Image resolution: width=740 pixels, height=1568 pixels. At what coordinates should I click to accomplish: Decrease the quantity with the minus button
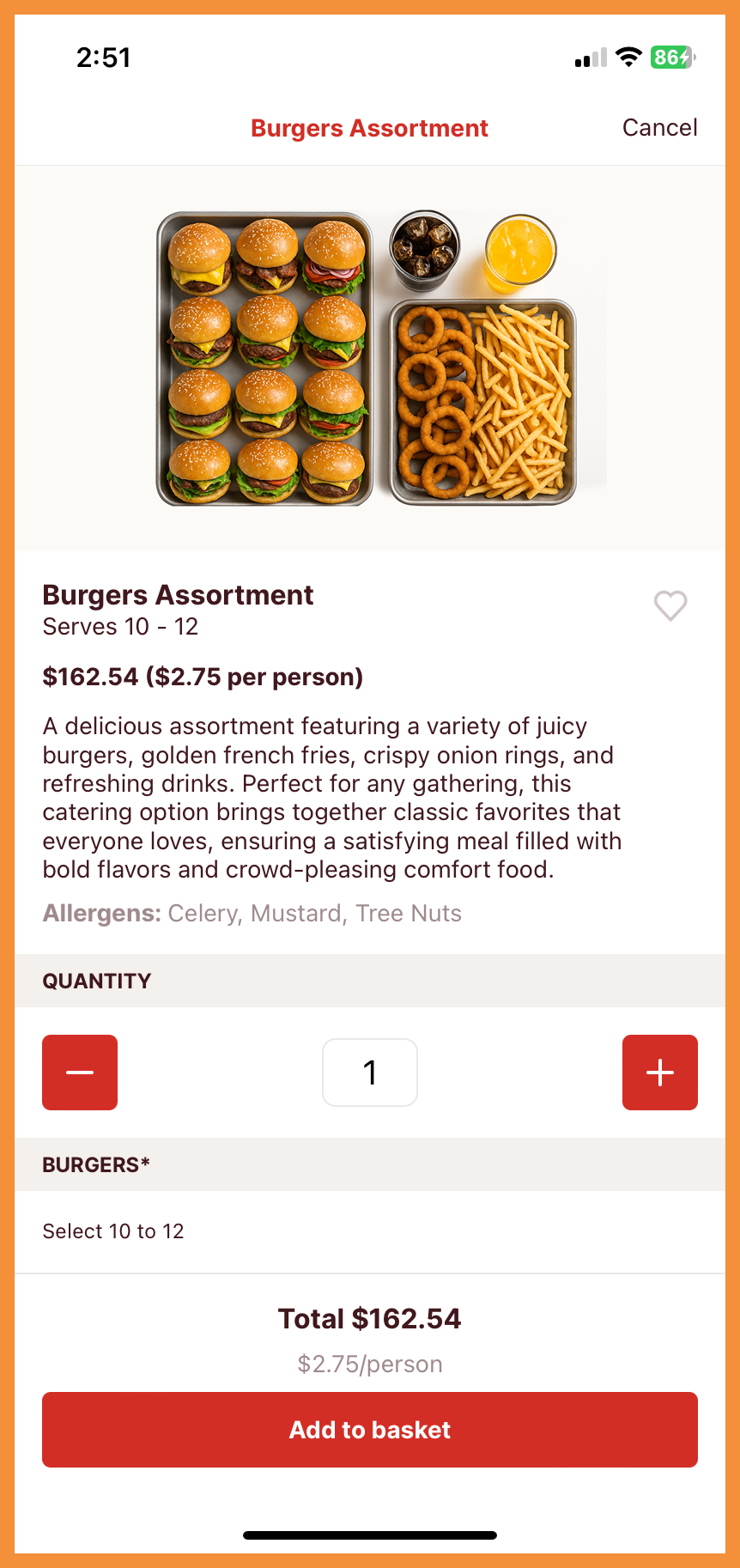[x=80, y=1073]
